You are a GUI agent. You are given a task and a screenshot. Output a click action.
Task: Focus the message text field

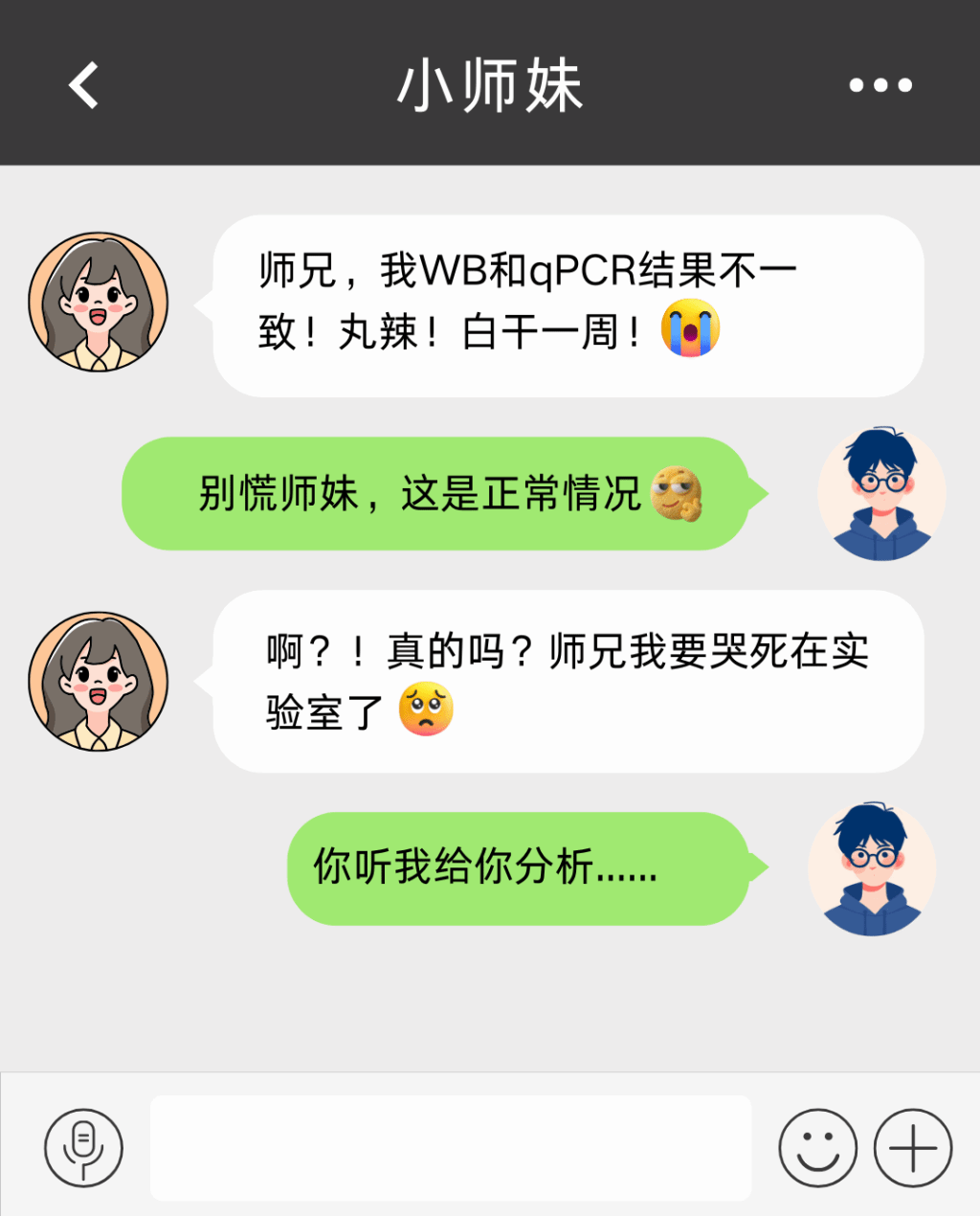click(x=450, y=1147)
